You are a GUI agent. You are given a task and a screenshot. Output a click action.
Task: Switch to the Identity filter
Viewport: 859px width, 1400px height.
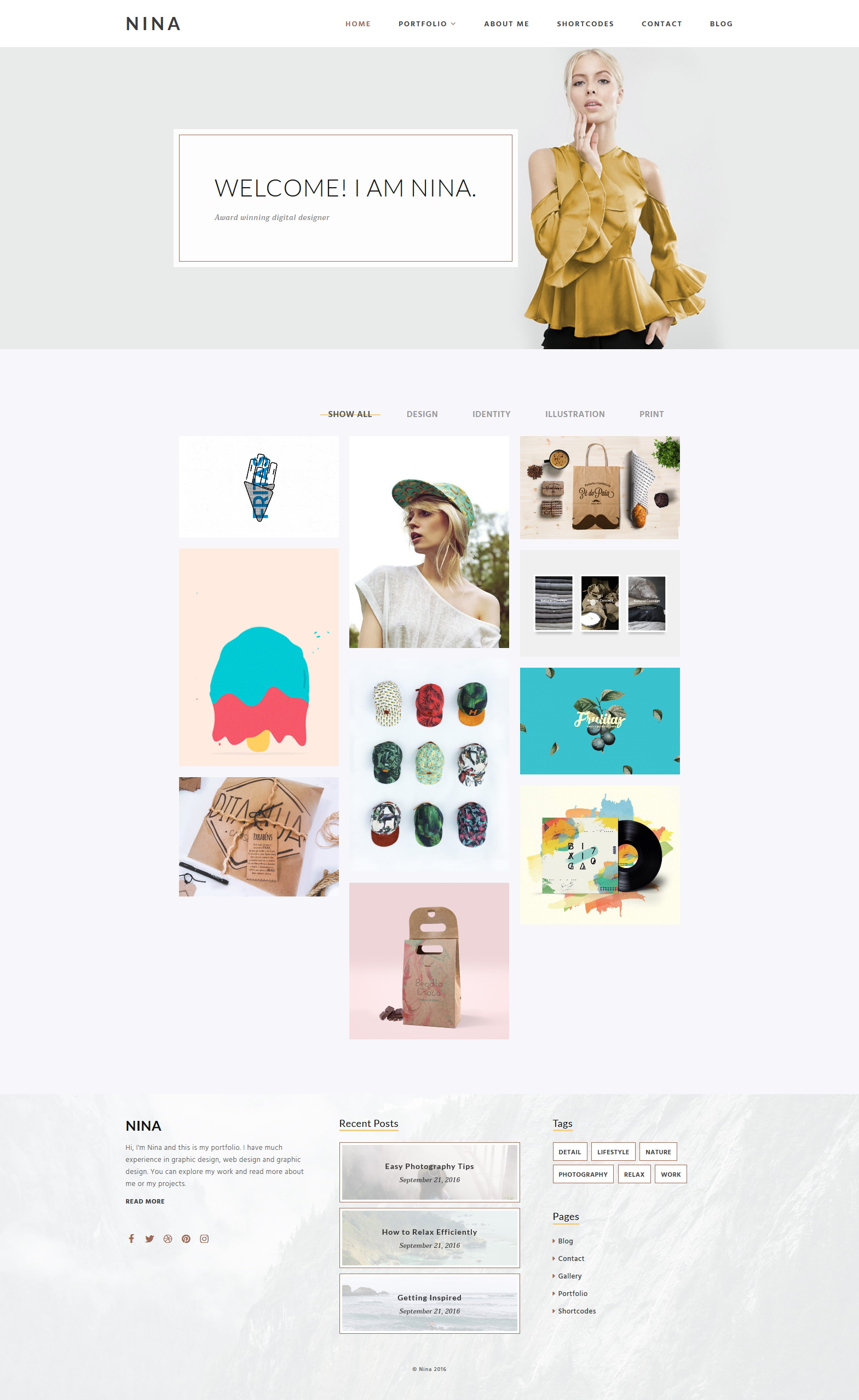click(491, 414)
